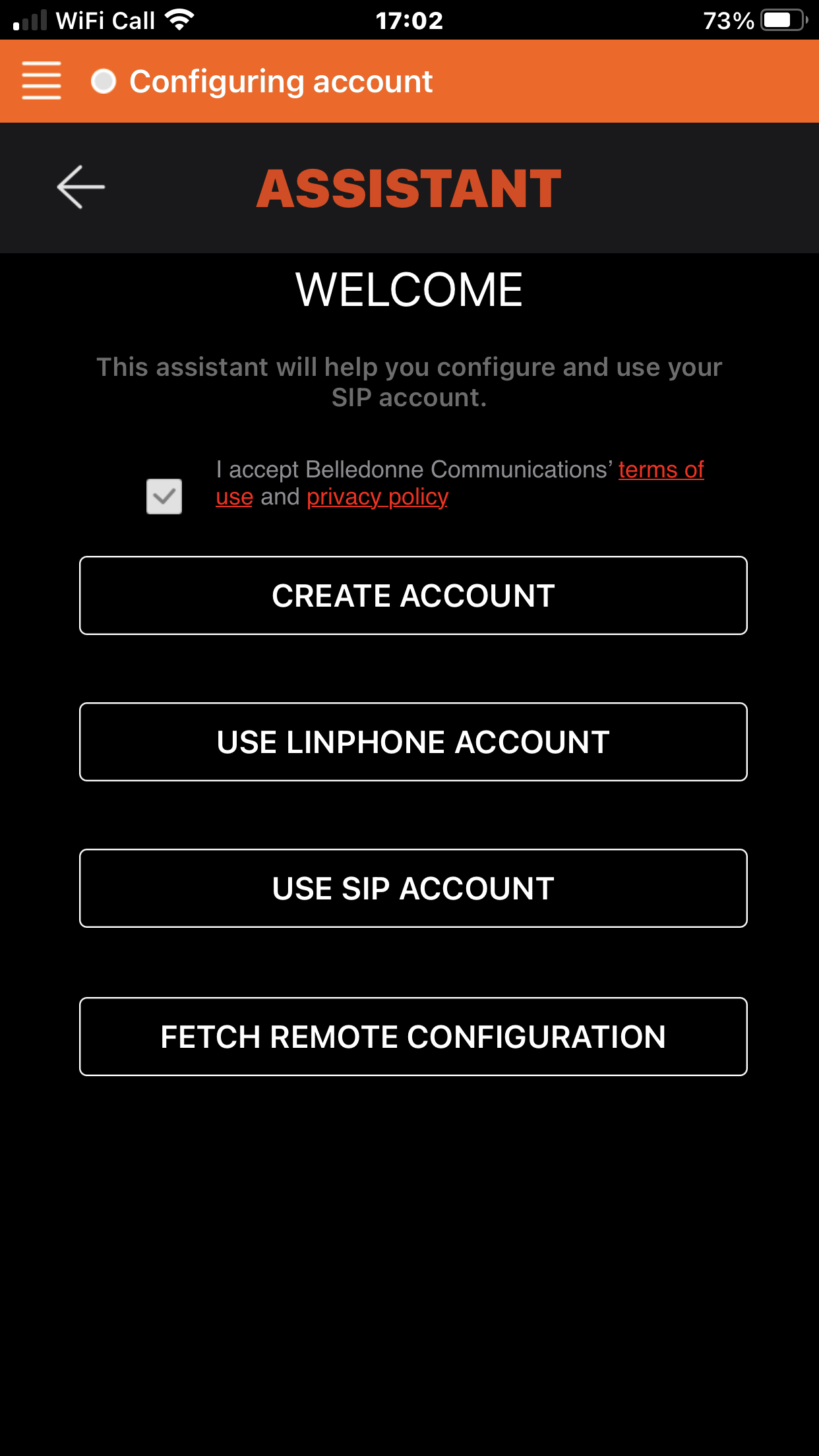This screenshot has height=1456, width=819.
Task: Go back using the arrow
Action: [x=81, y=187]
